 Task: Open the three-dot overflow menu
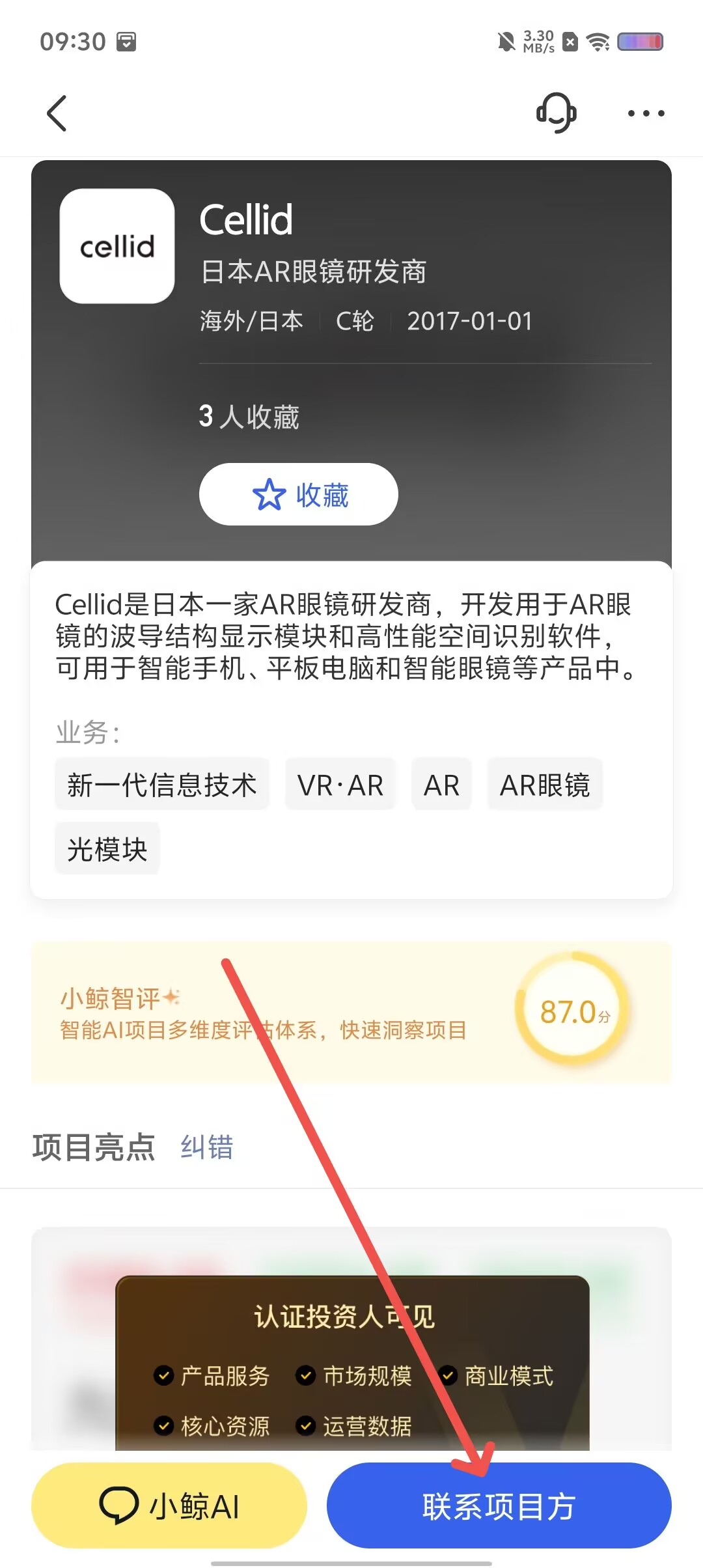click(646, 113)
